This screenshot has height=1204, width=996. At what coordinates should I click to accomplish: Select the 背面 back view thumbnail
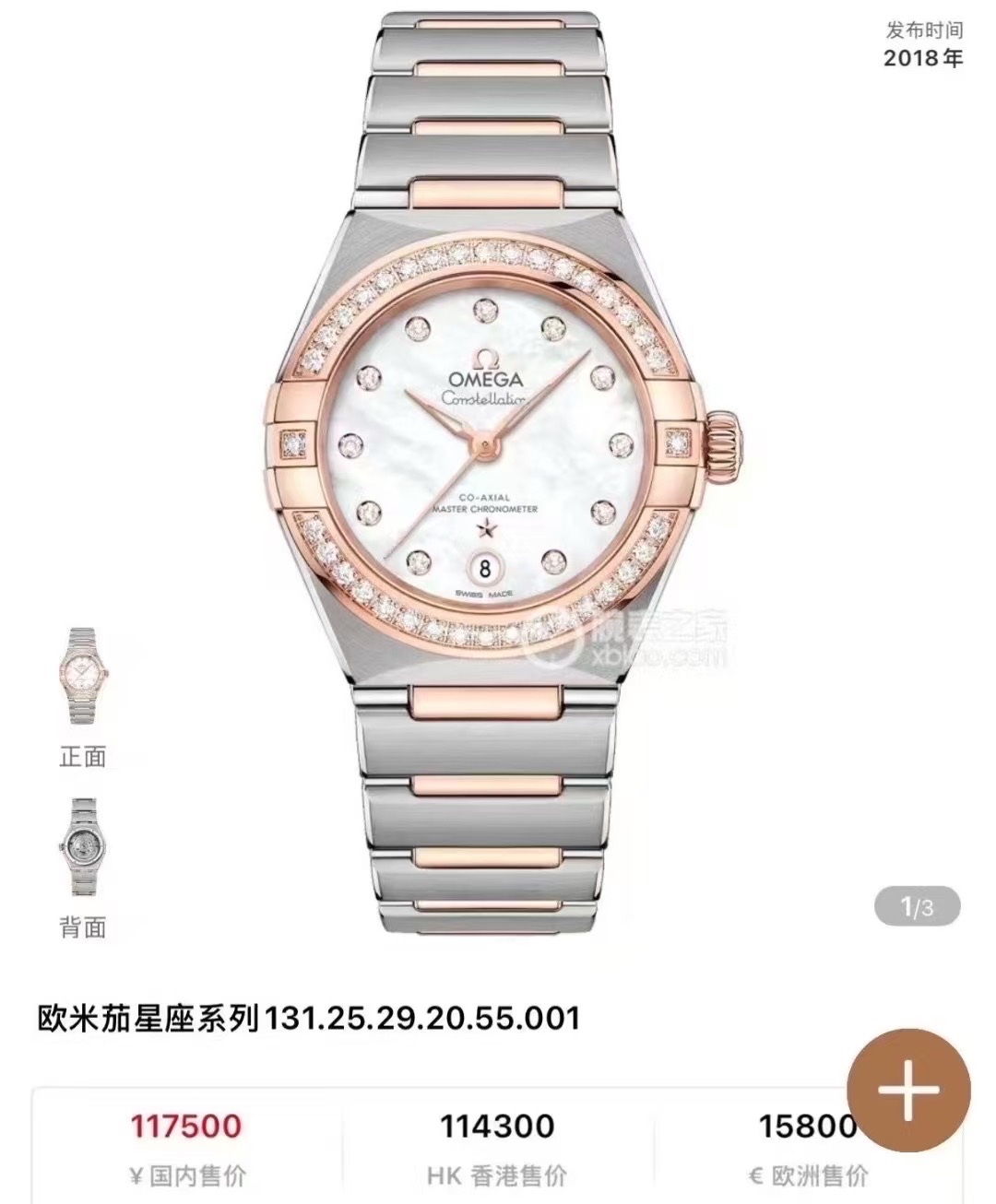pyautogui.click(x=82, y=848)
